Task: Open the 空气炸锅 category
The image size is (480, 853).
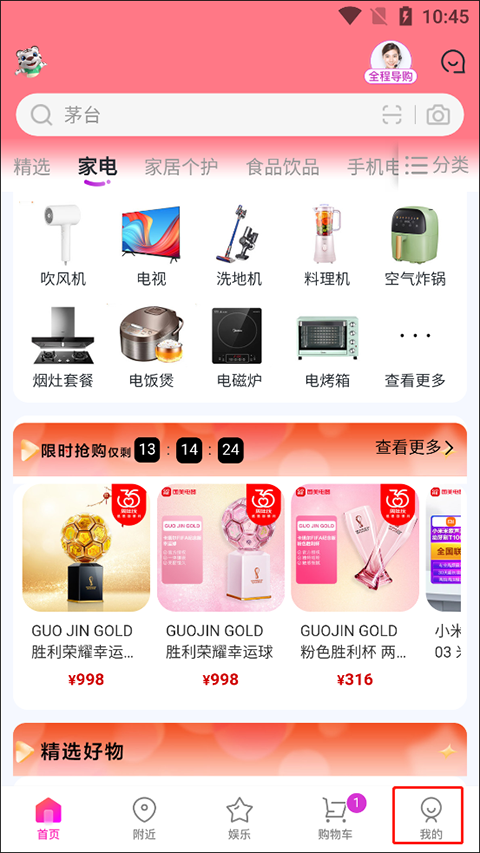Action: click(x=415, y=244)
